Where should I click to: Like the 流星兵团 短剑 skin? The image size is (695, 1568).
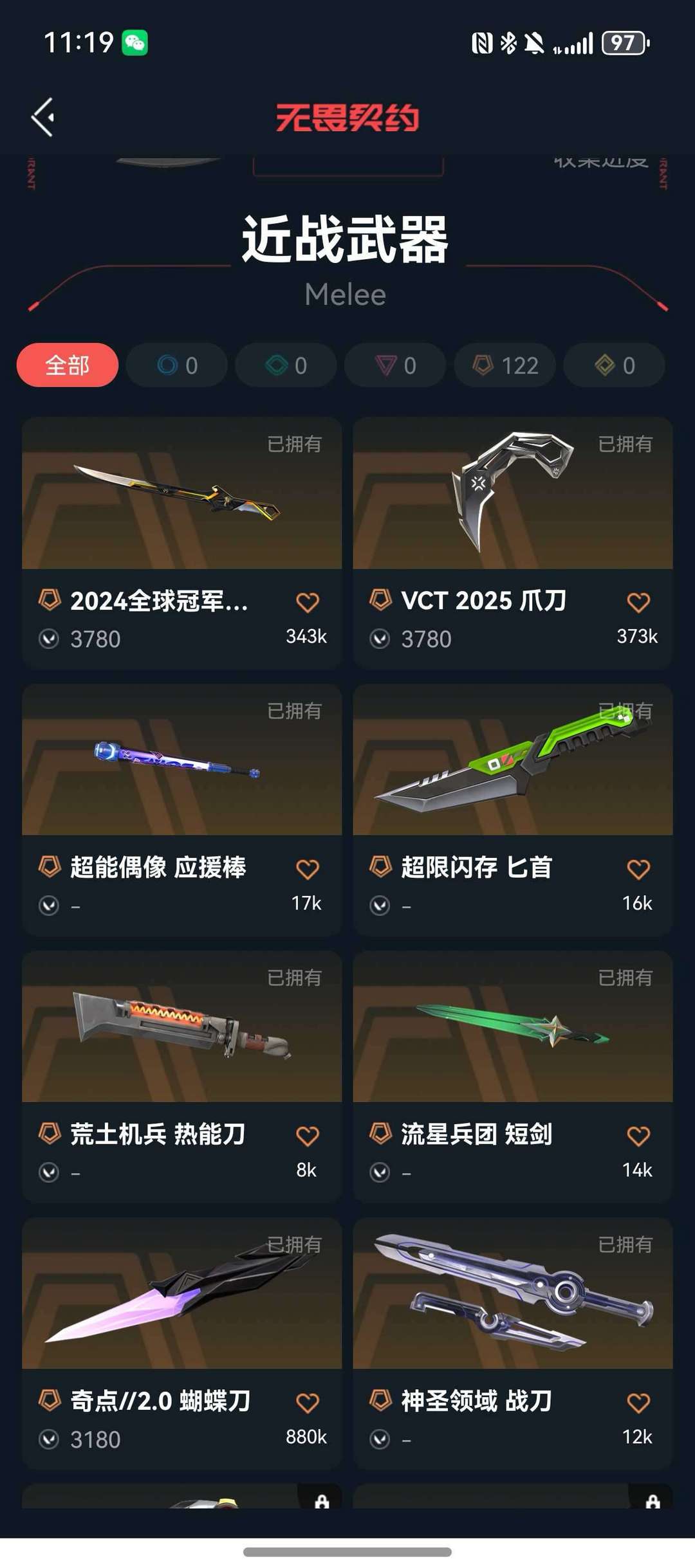click(638, 1136)
